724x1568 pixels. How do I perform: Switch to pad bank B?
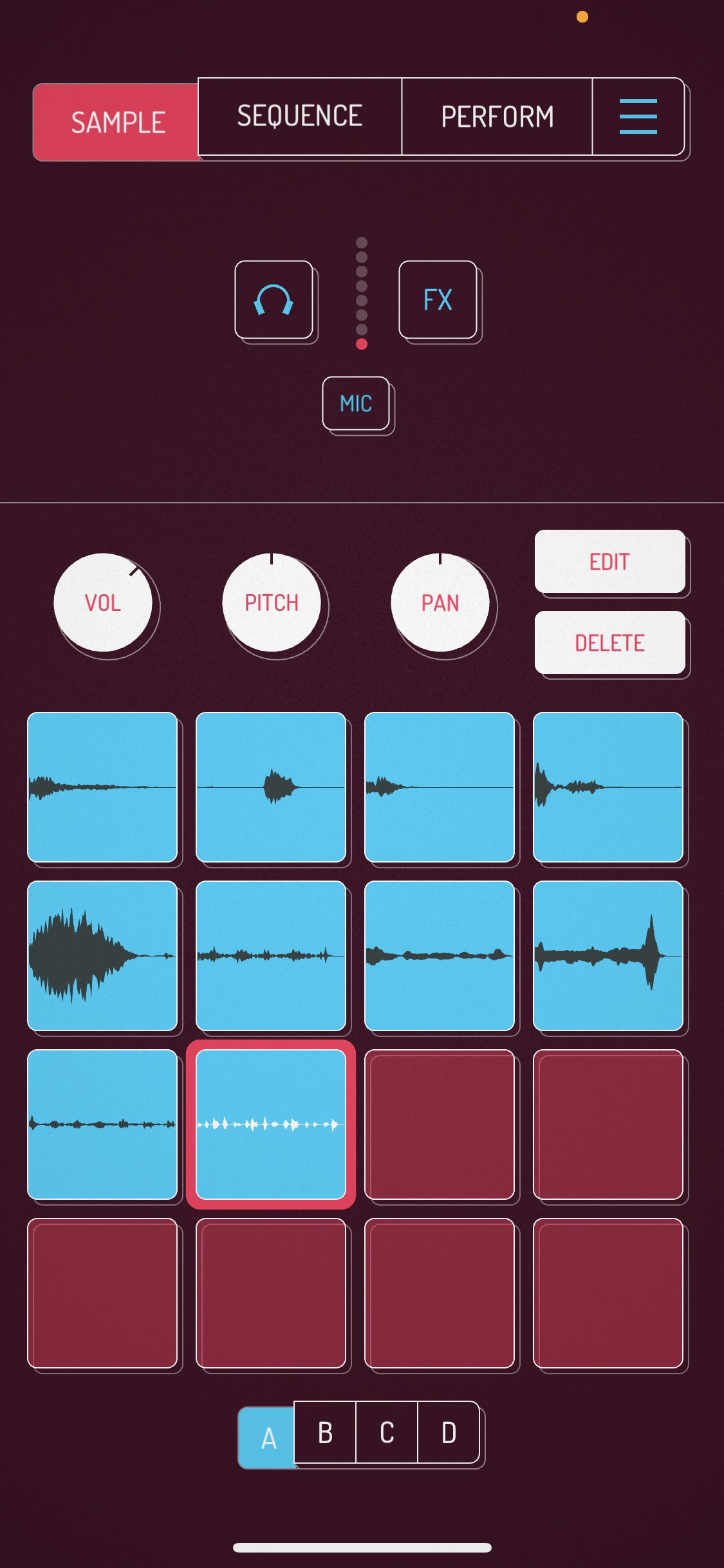pyautogui.click(x=325, y=1432)
